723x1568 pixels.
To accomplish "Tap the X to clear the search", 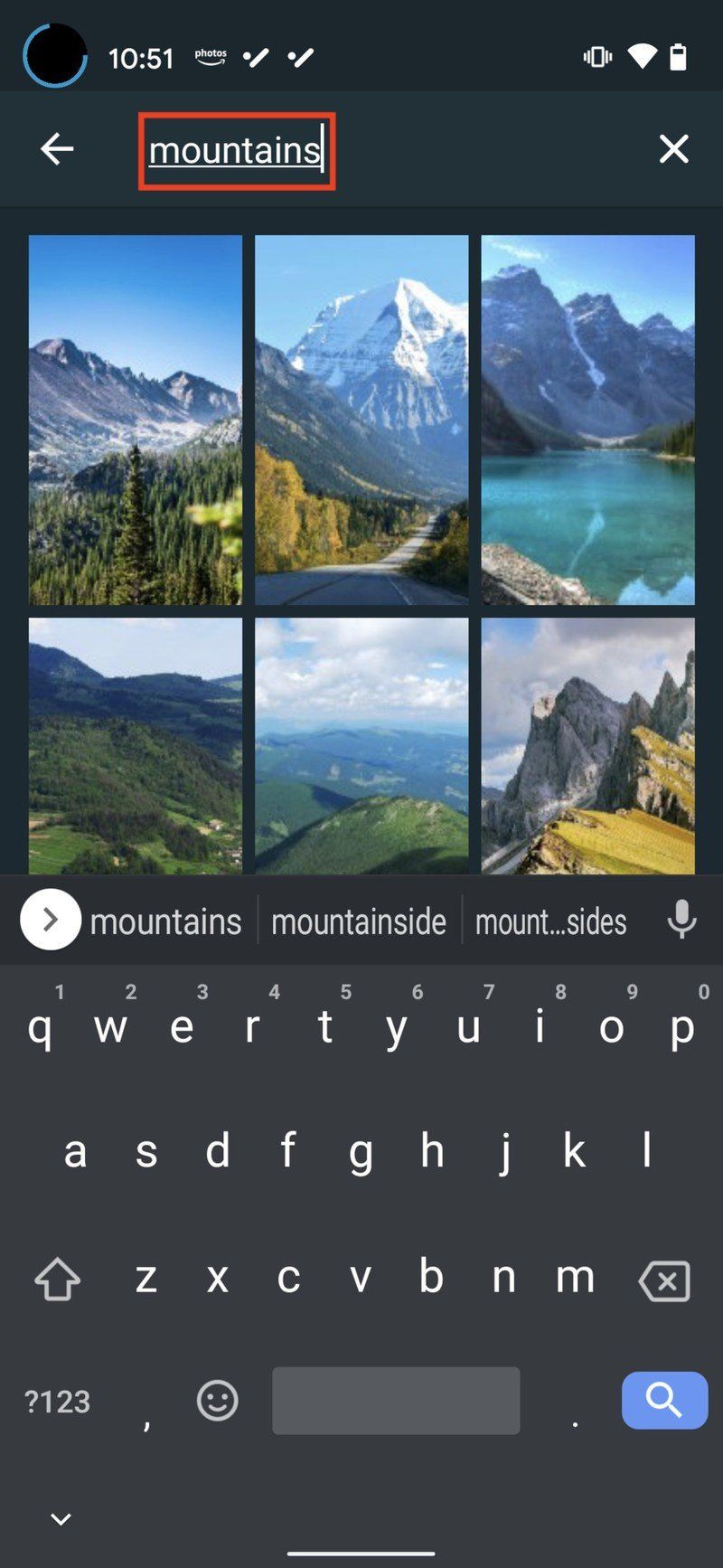I will [x=673, y=148].
